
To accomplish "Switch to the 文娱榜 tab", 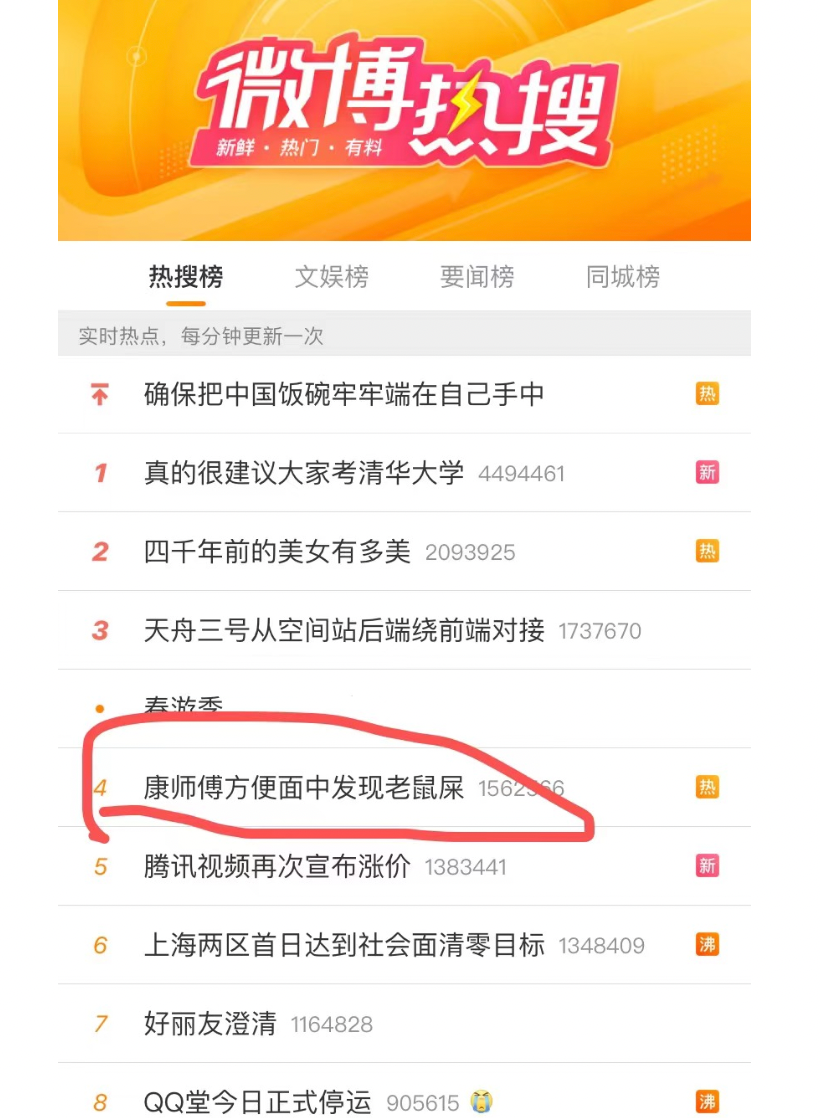I will pyautogui.click(x=331, y=277).
